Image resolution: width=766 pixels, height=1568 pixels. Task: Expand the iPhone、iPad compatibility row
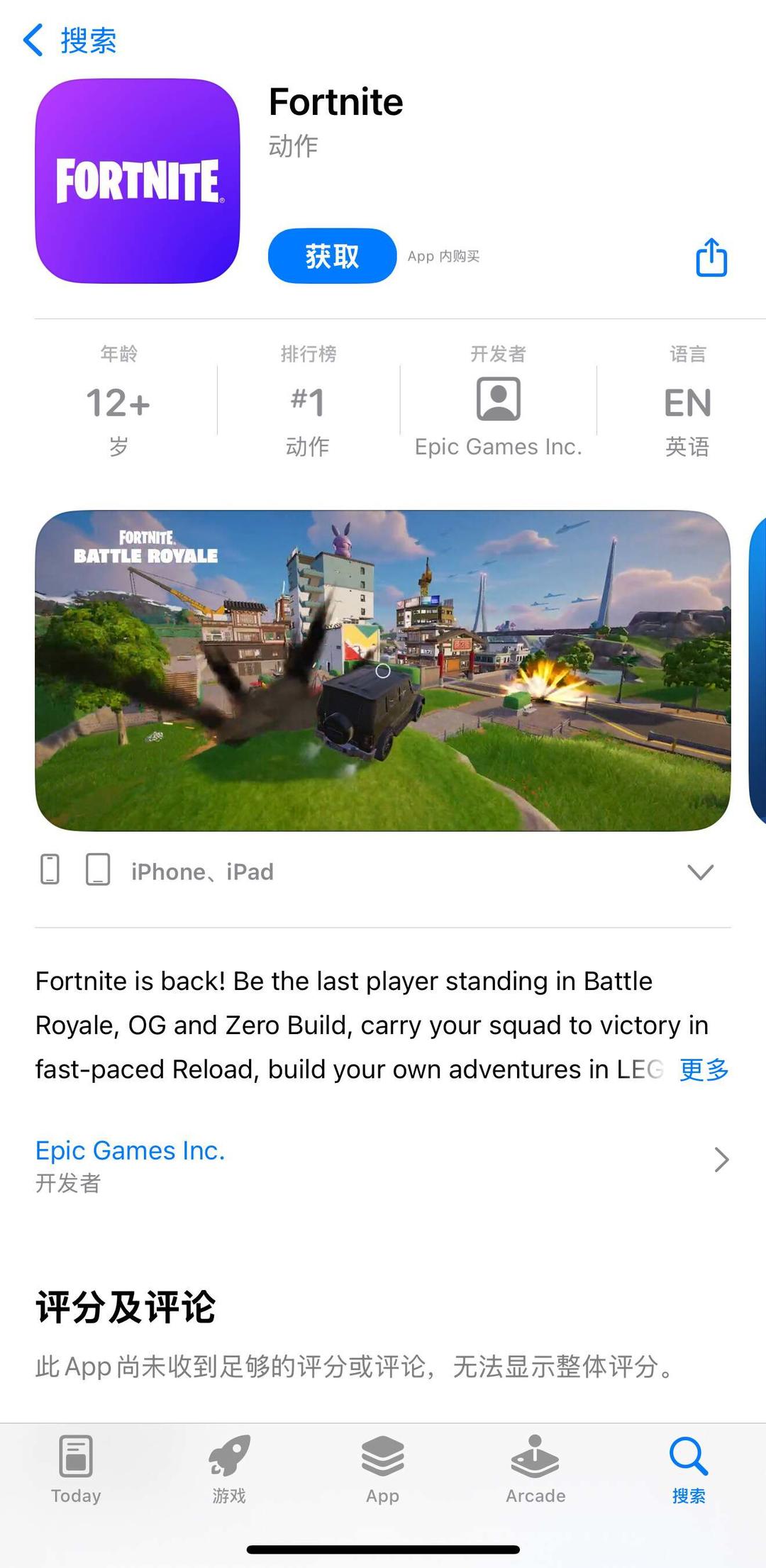tap(699, 872)
